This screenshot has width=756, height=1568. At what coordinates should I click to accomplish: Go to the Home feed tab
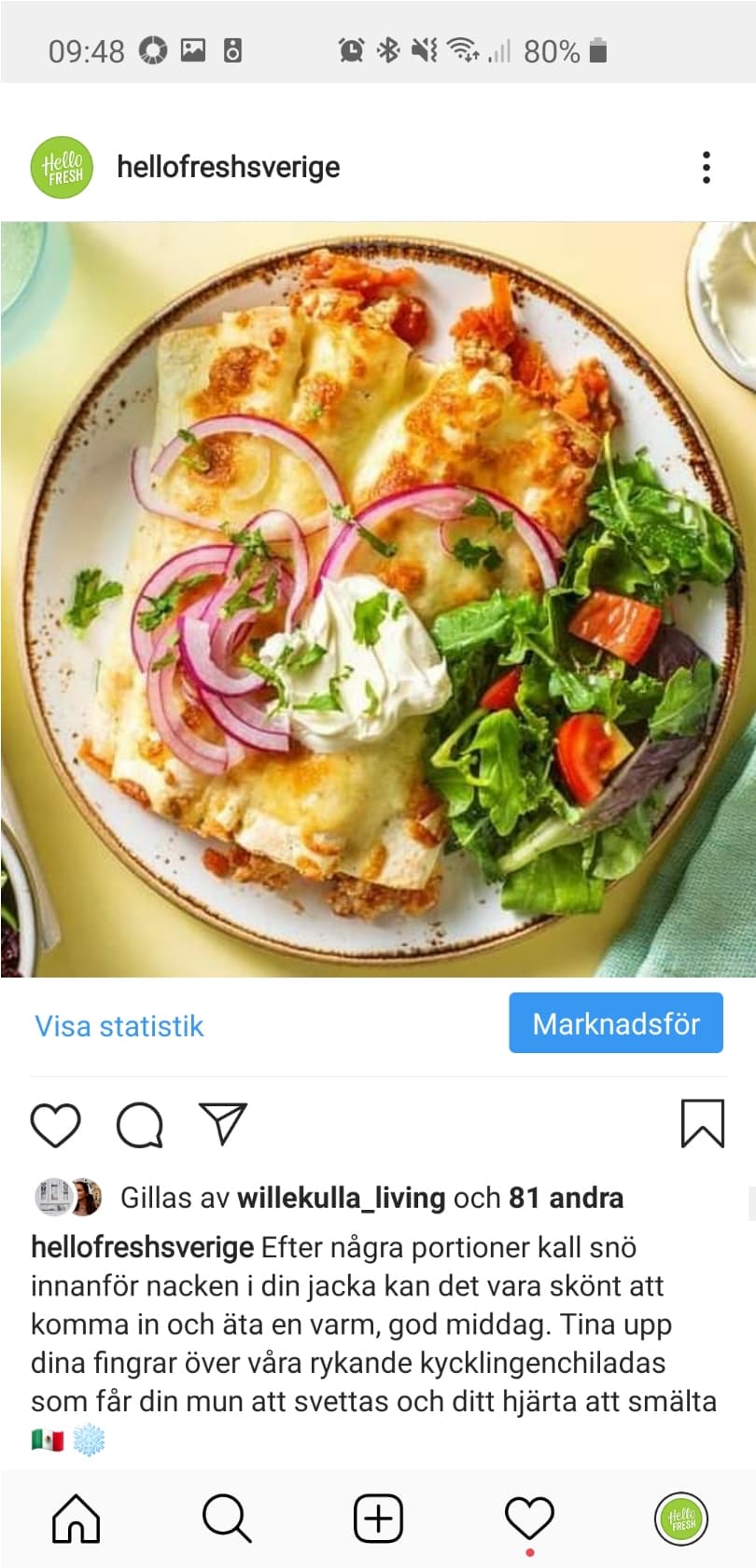(76, 1519)
